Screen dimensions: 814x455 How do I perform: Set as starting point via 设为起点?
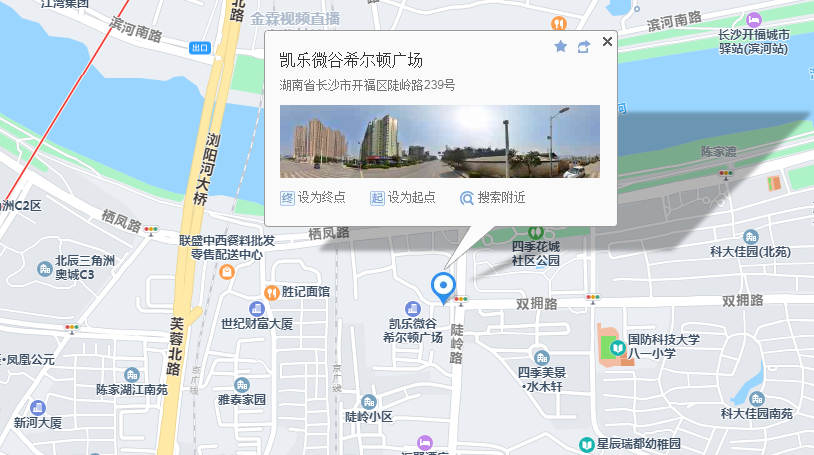[x=402, y=198]
